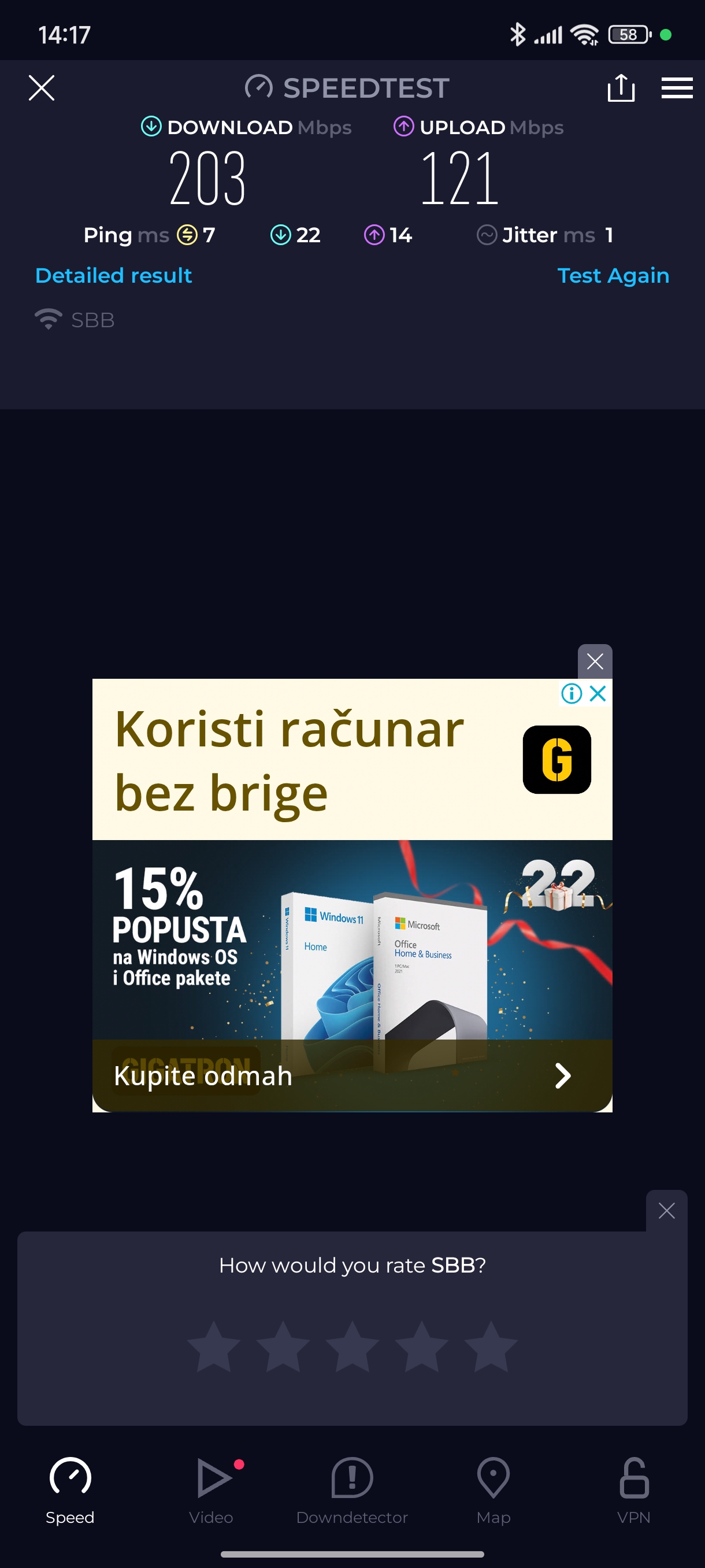Switch to the Video tab
The height and width of the screenshot is (1568, 705).
(x=211, y=1490)
